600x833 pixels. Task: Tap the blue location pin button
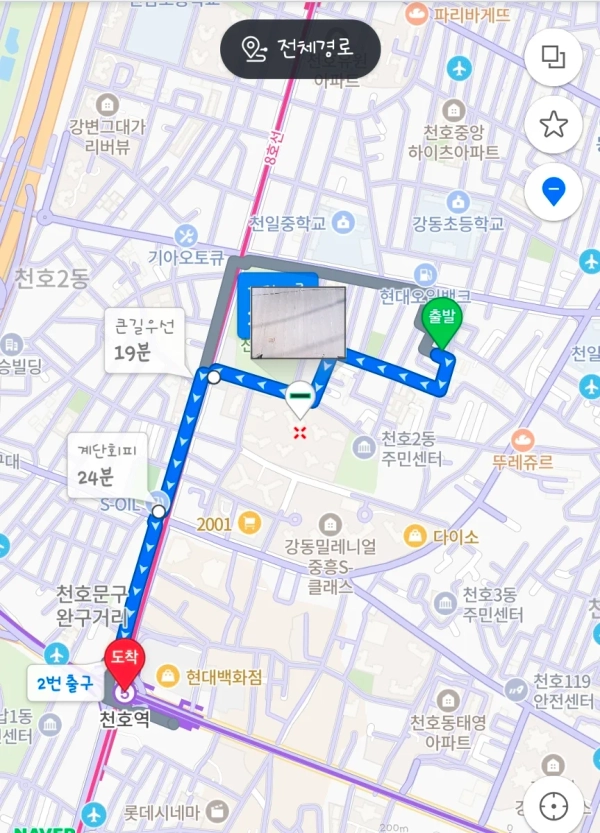[553, 191]
